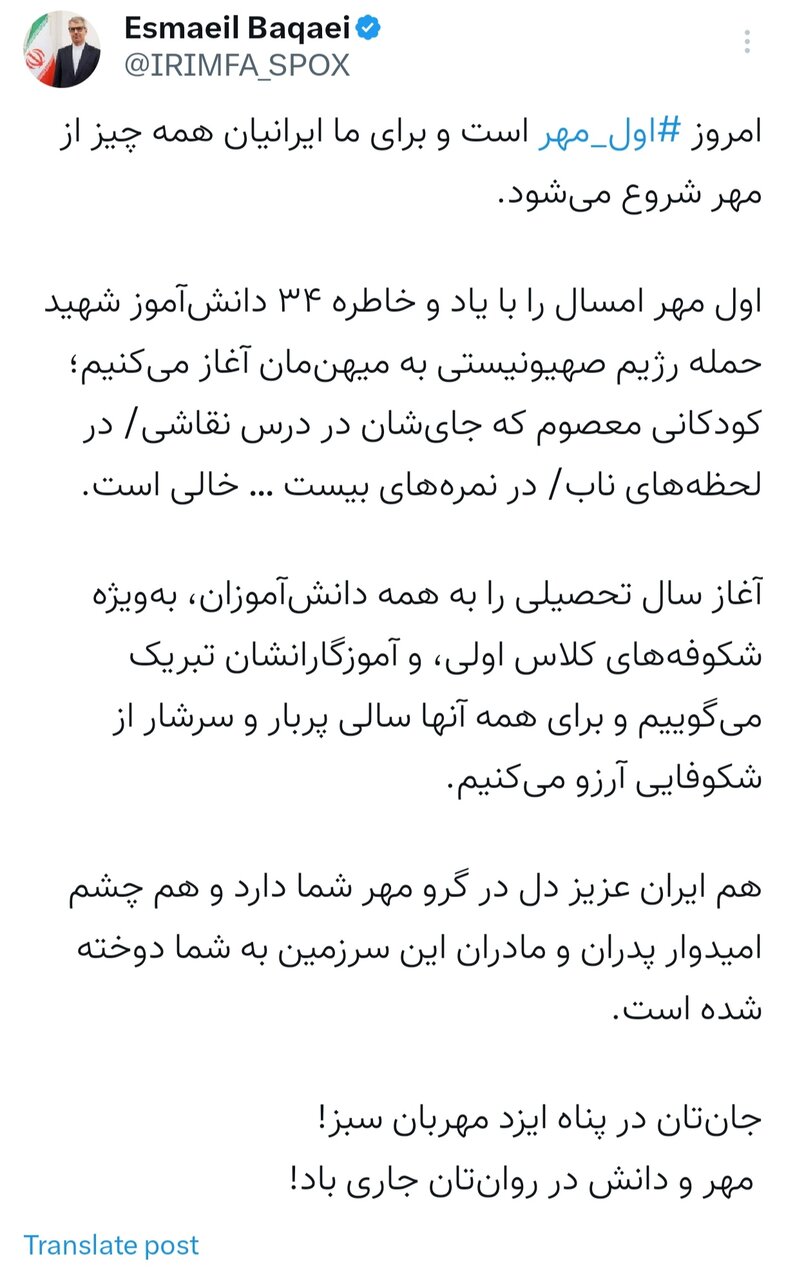The height and width of the screenshot is (1280, 786).
Task: Tap Translate post
Action: (111, 1245)
